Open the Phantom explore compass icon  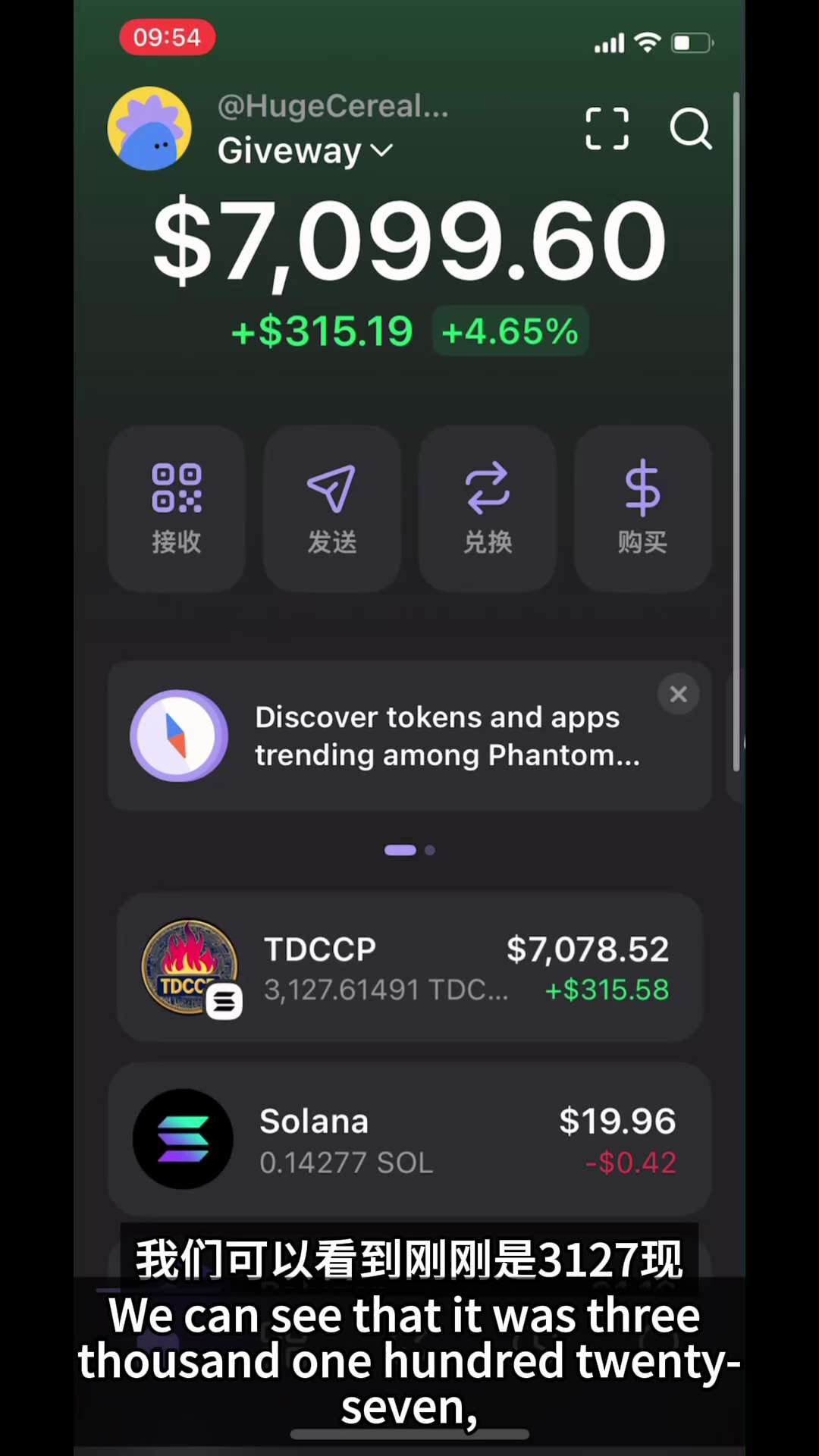178,736
